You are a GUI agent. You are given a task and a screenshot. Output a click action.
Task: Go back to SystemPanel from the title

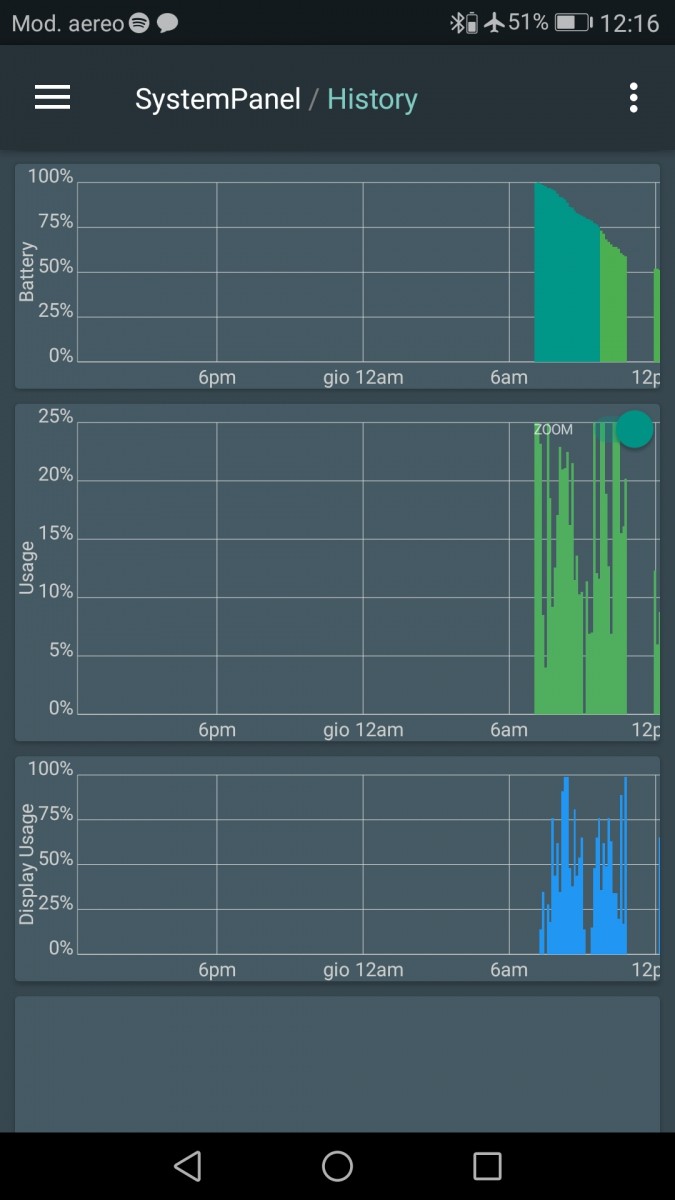click(x=218, y=99)
